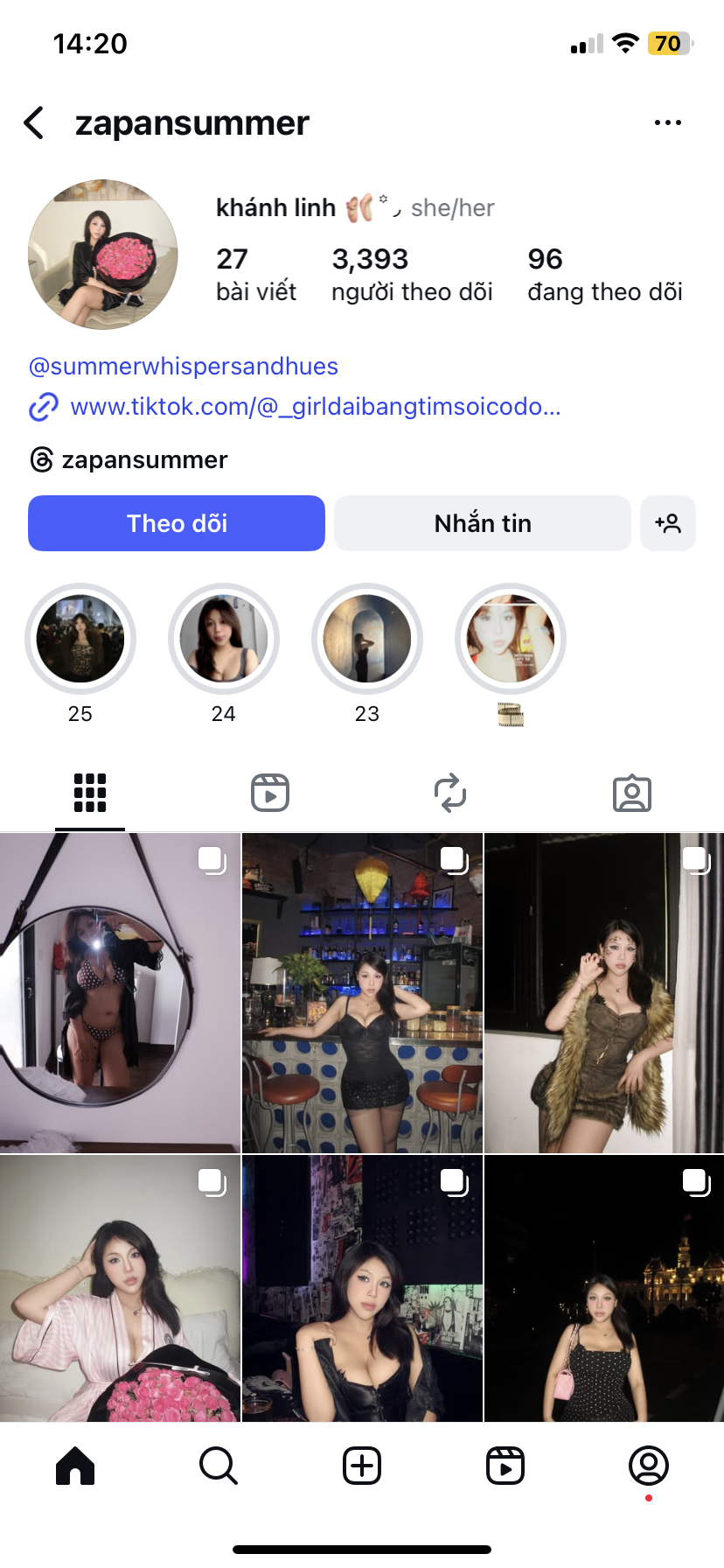This screenshot has height=1568, width=724.
Task: Open the @summerwhispersandhues mention link
Action: (x=184, y=366)
